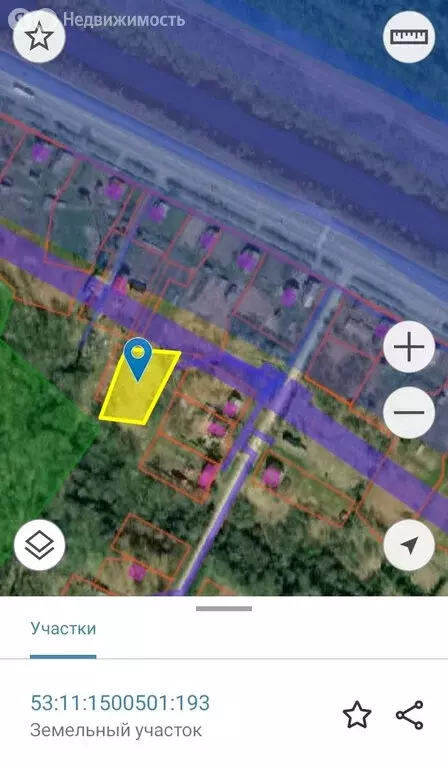Tap the bottom sheet drag handle
The width and height of the screenshot is (448, 768).
[224, 609]
